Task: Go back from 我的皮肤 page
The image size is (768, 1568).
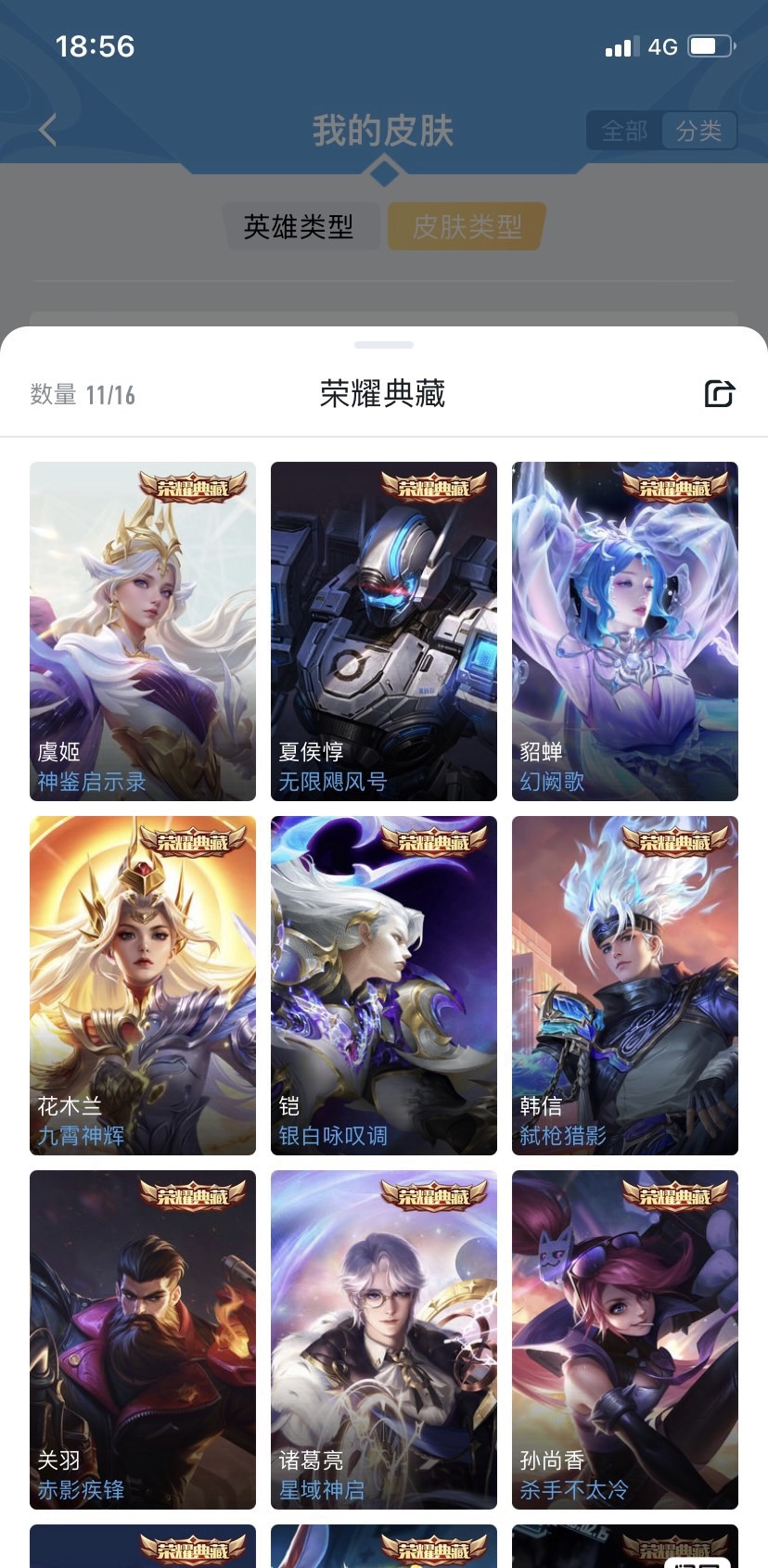Action: pyautogui.click(x=48, y=130)
